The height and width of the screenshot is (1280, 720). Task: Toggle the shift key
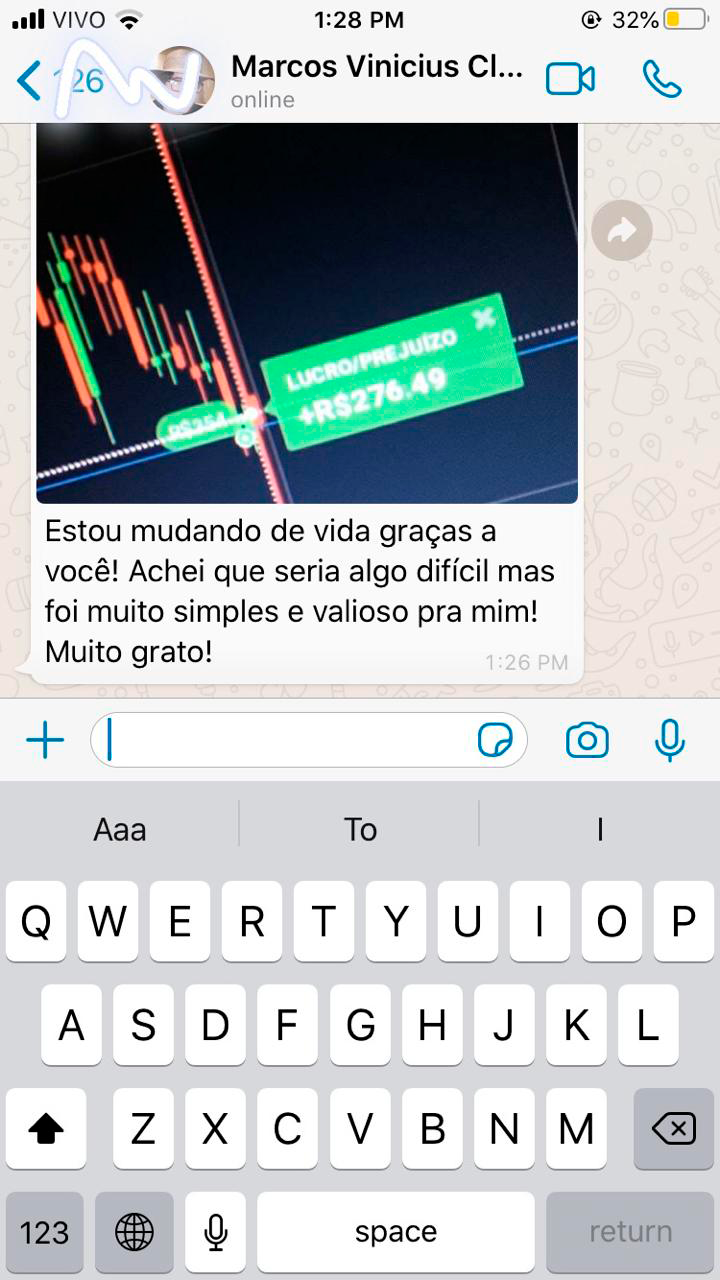[46, 1129]
